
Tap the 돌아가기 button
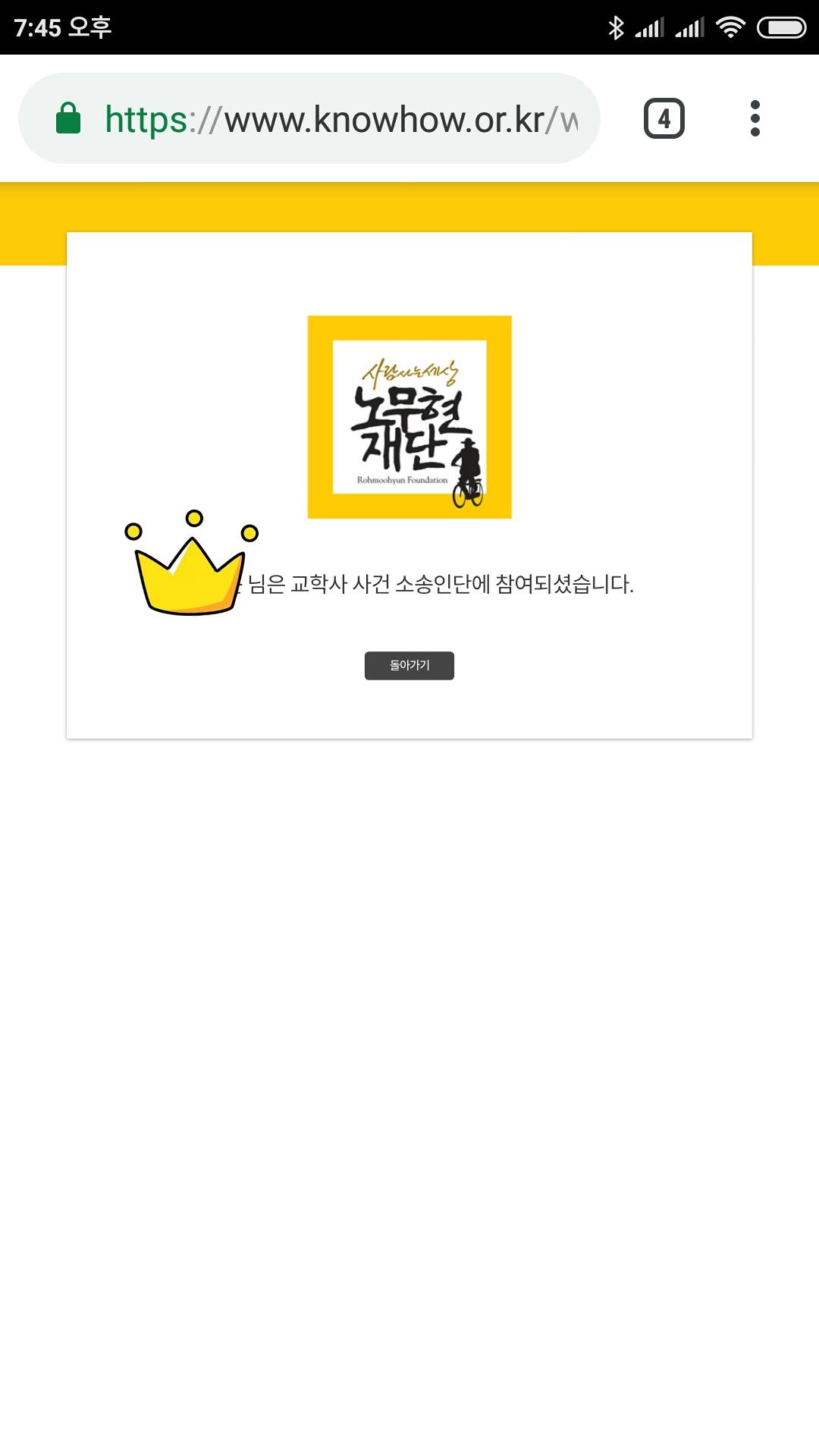pyautogui.click(x=409, y=666)
